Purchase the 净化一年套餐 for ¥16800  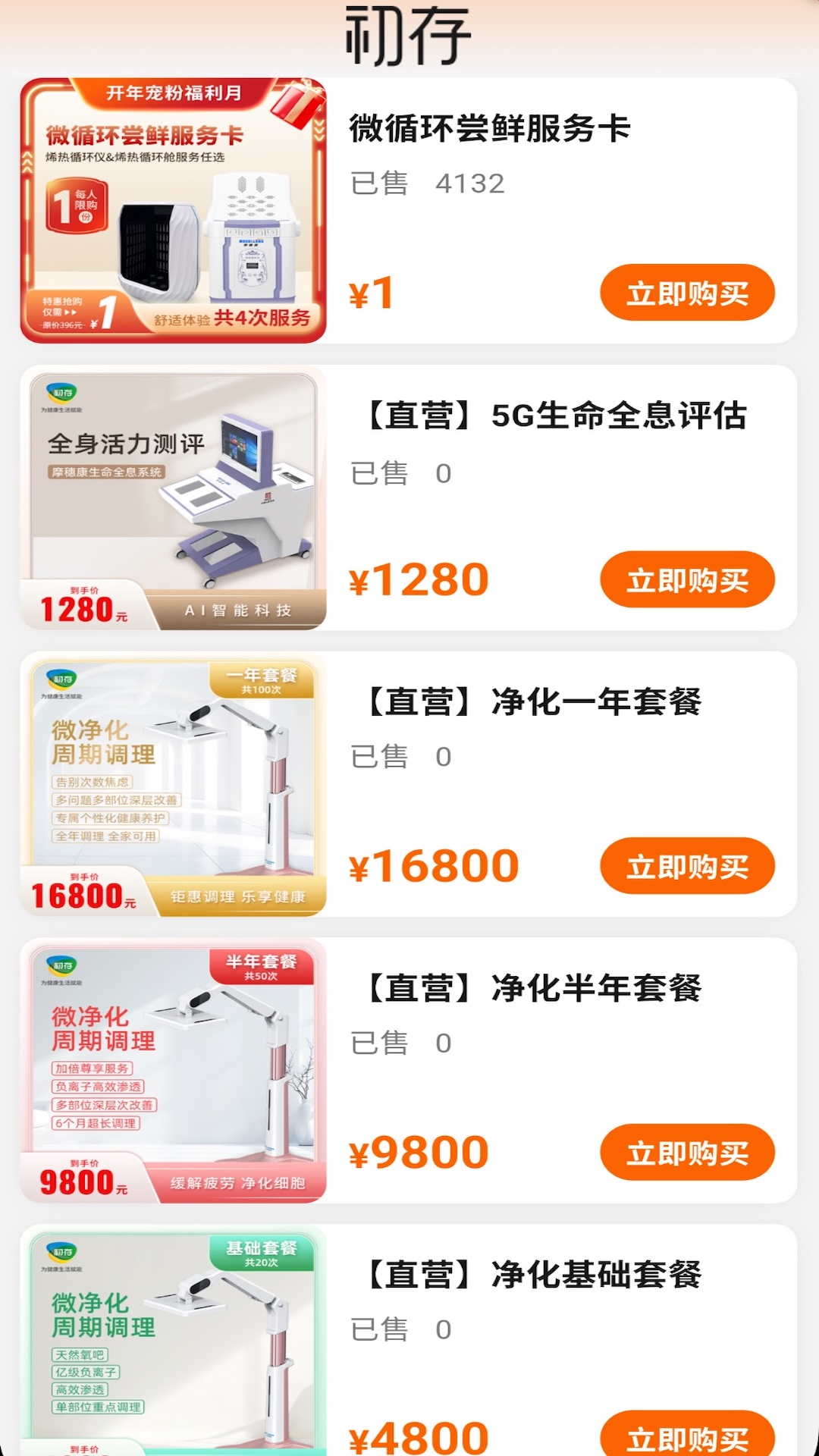(x=687, y=866)
